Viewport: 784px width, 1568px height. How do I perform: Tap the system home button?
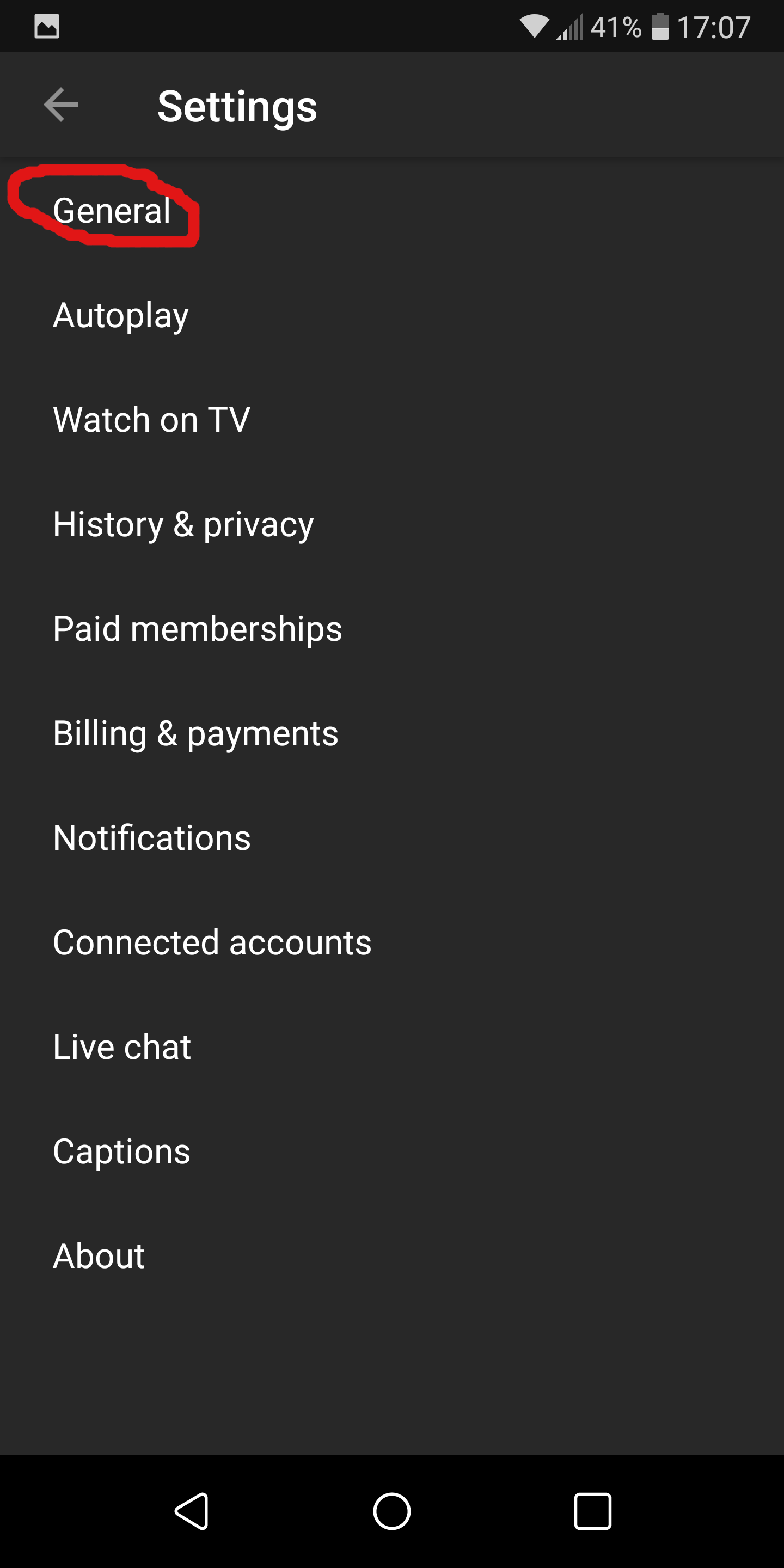[x=392, y=1511]
